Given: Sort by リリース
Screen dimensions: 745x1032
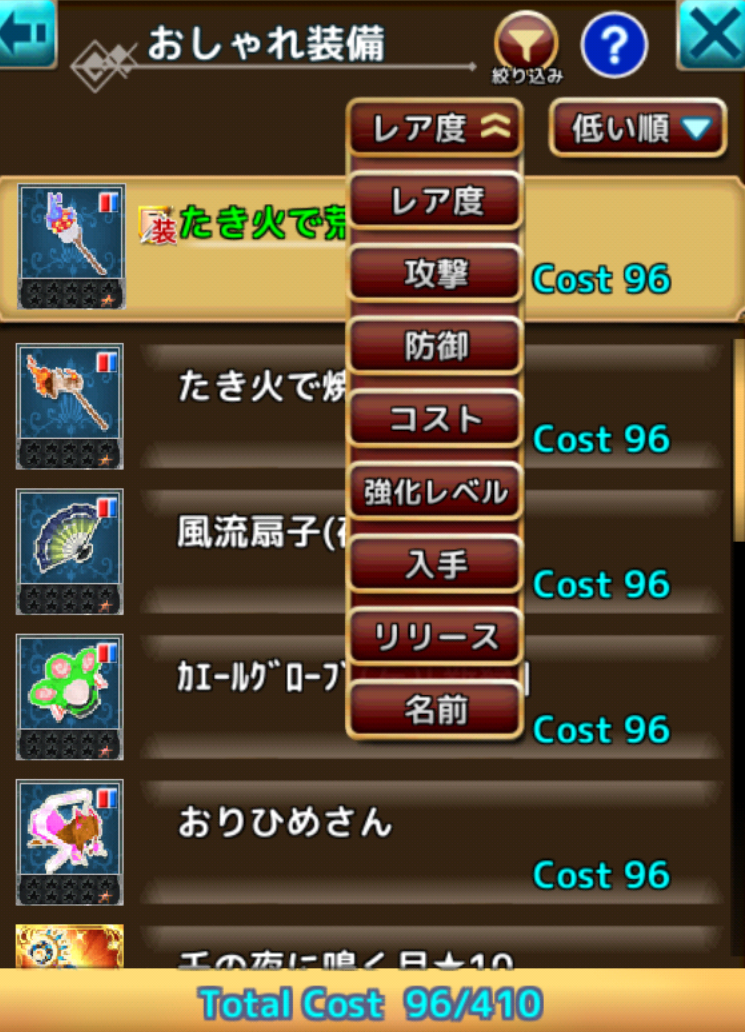Looking at the screenshot, I should [x=436, y=637].
